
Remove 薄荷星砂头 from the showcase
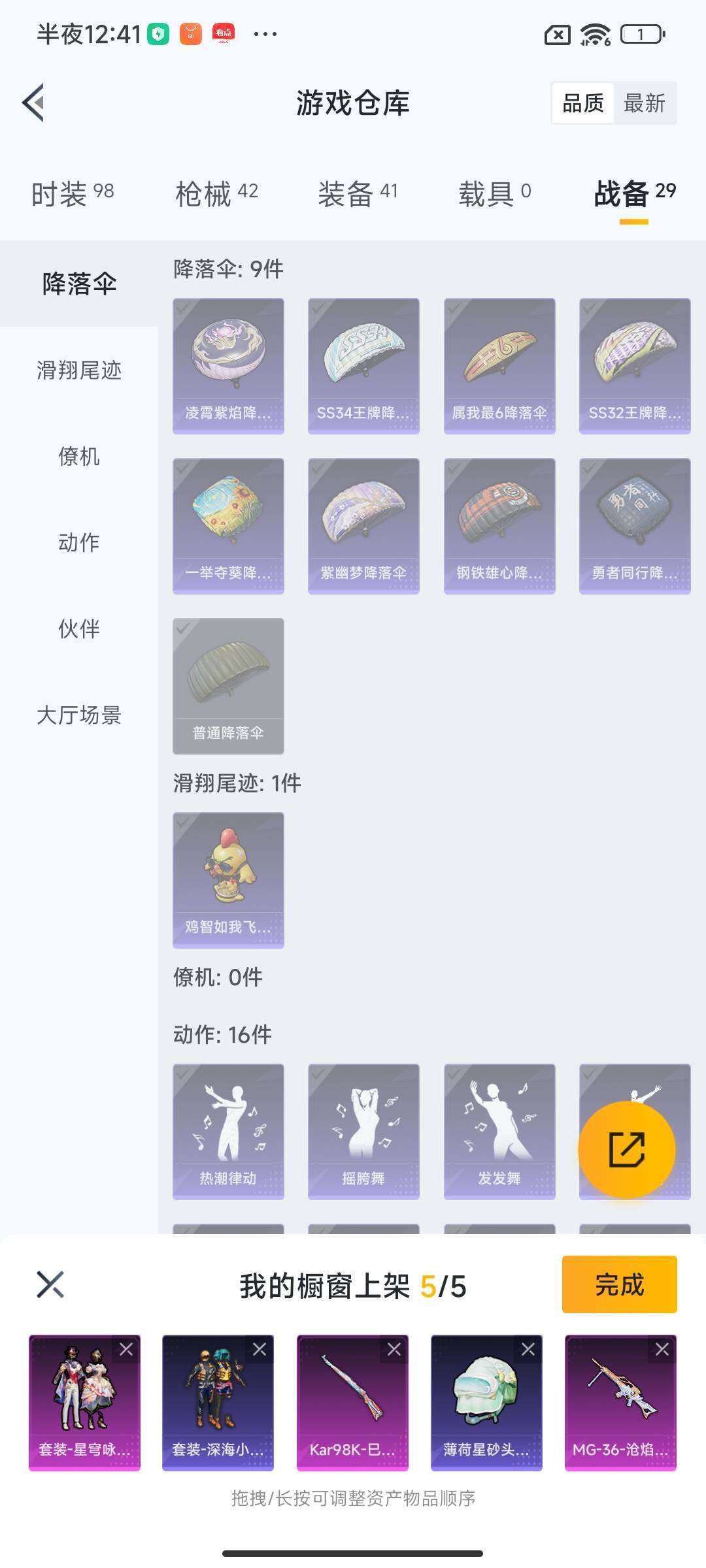point(528,1349)
